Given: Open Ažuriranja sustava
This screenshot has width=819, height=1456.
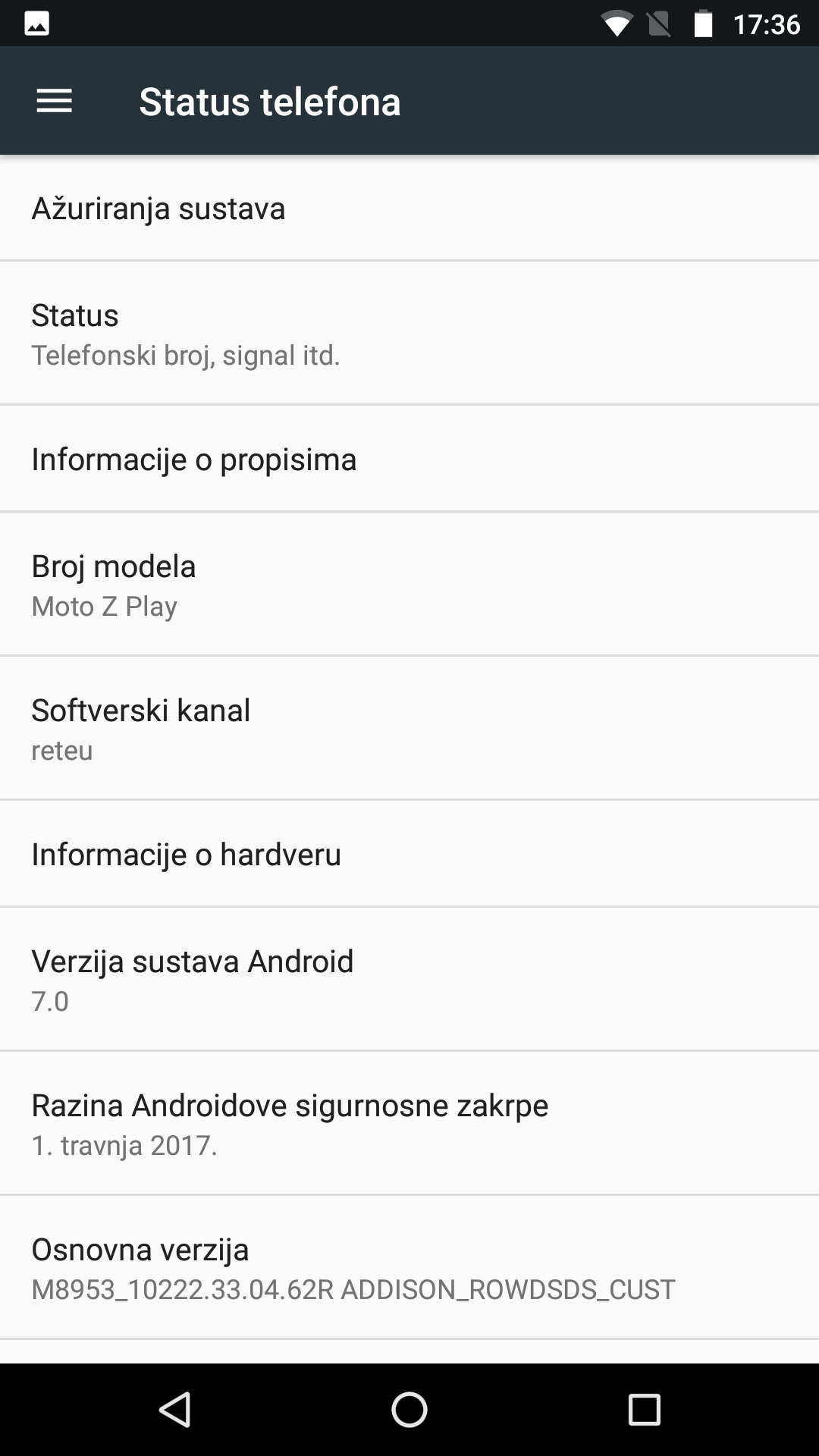Looking at the screenshot, I should (409, 208).
